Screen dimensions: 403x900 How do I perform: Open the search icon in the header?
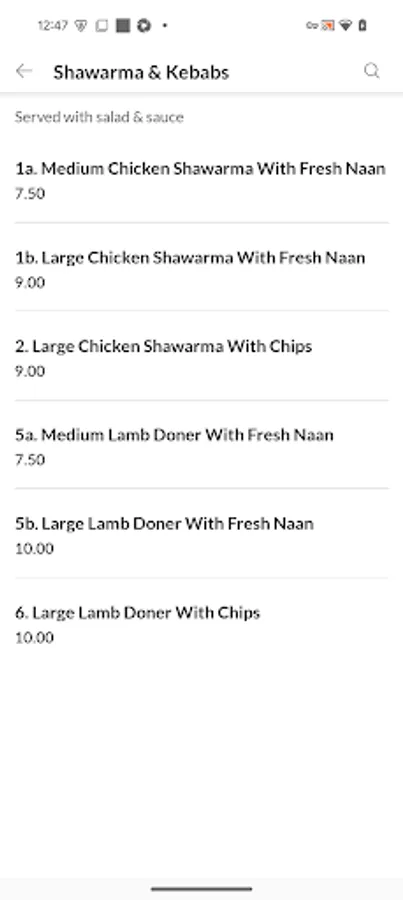[x=372, y=71]
